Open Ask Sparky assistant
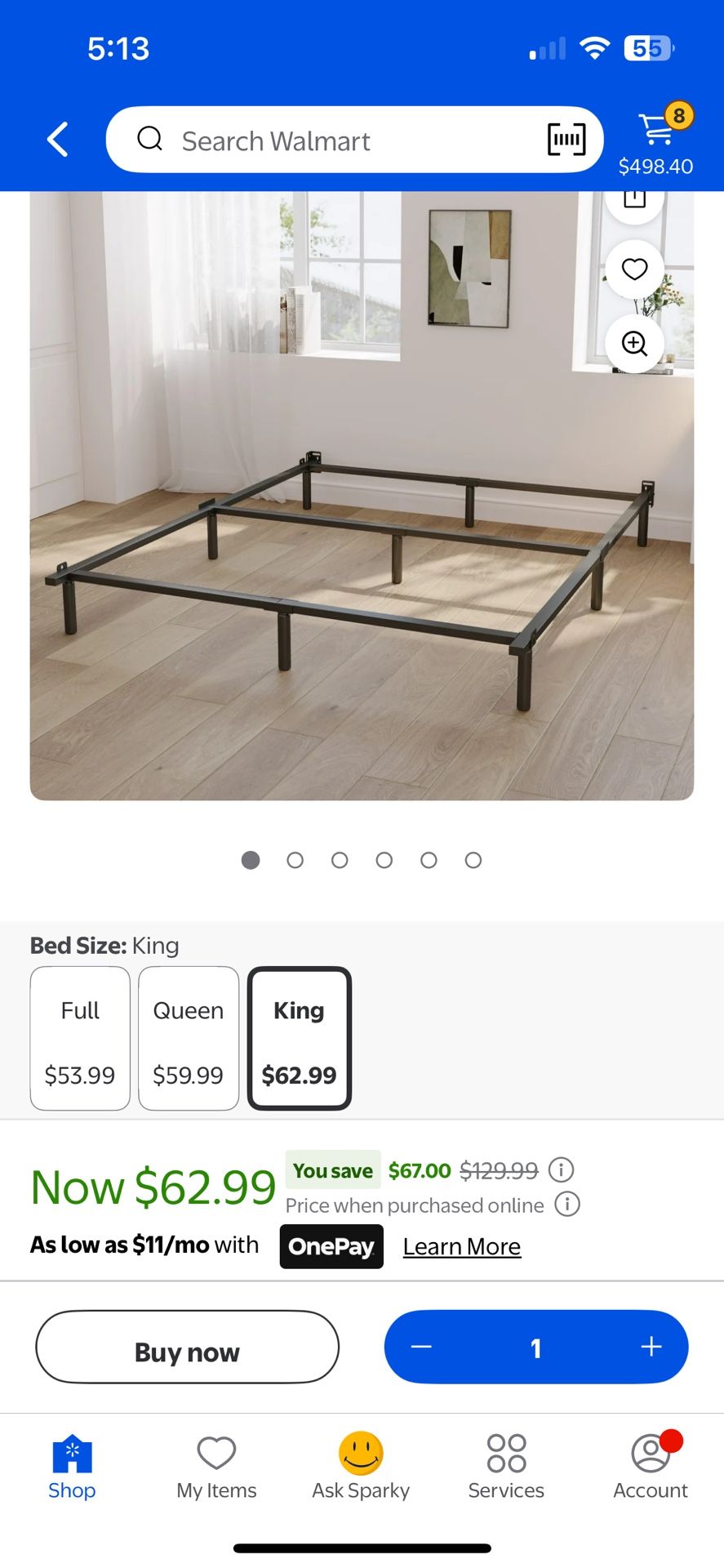Viewport: 724px width, 1568px height. click(361, 1467)
